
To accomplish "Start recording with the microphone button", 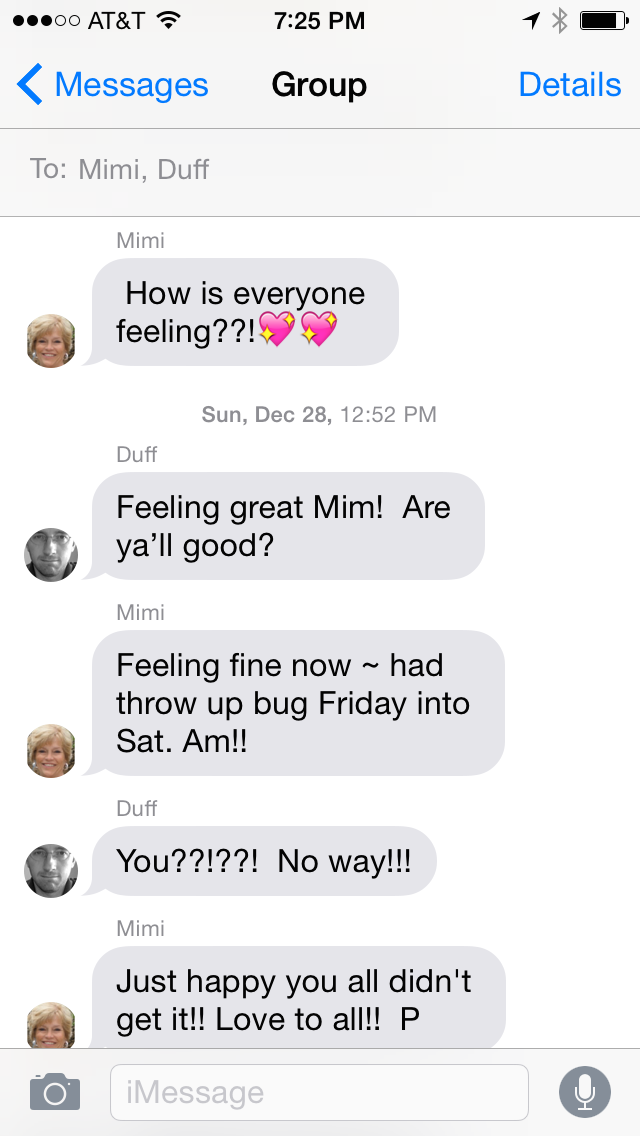I will 584,1091.
